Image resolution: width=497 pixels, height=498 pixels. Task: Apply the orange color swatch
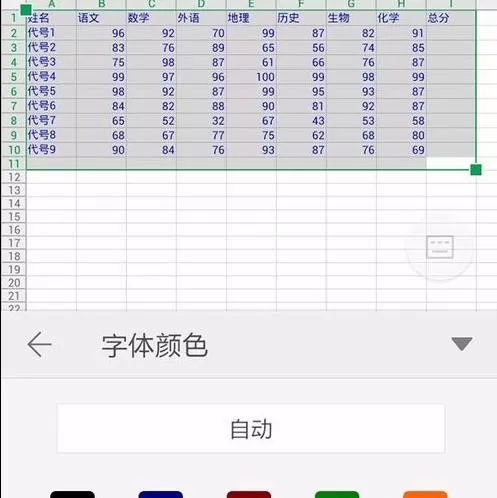click(425, 494)
